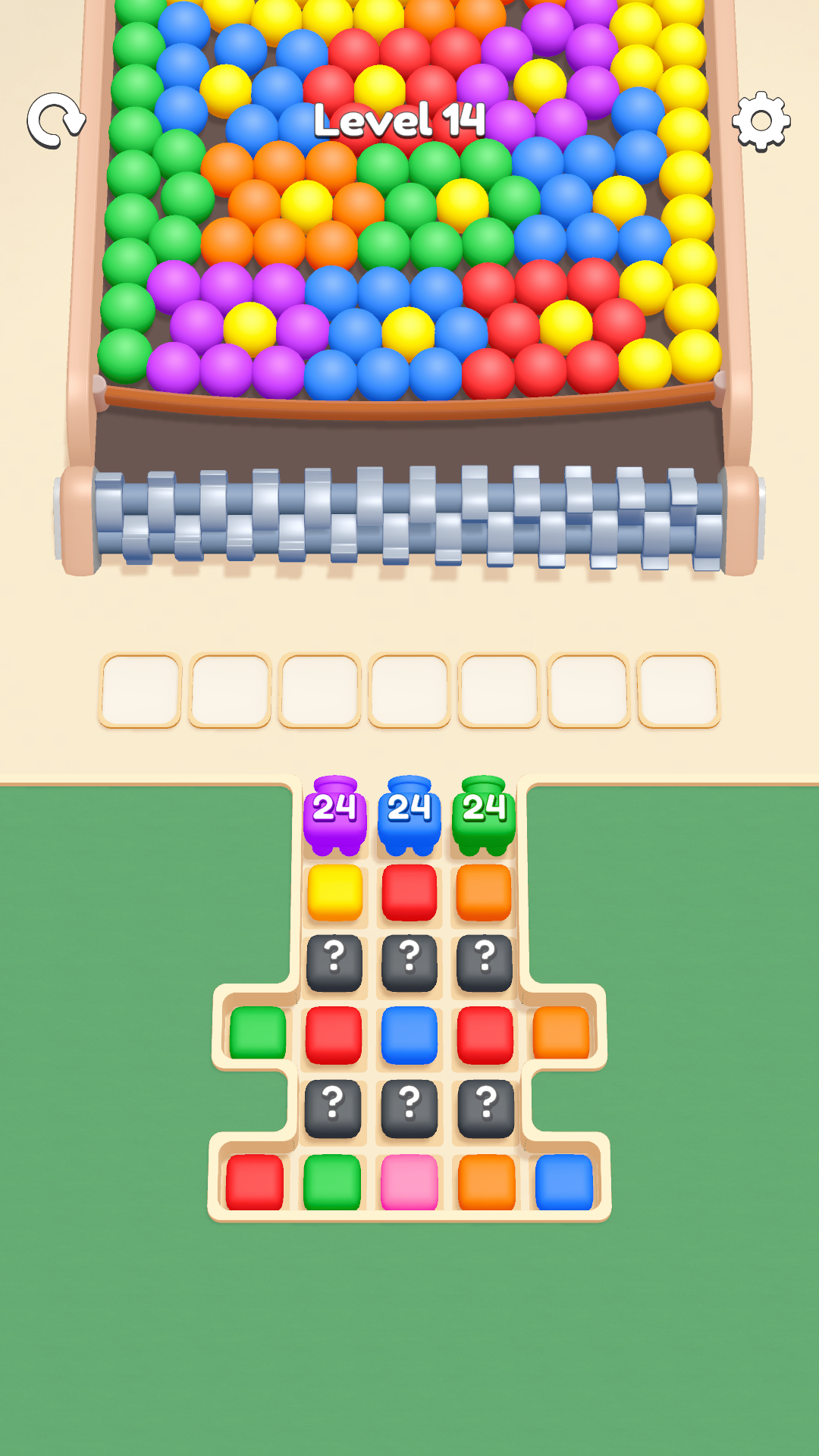Tap the pink block
The width and height of the screenshot is (819, 1456).
coord(409,1182)
